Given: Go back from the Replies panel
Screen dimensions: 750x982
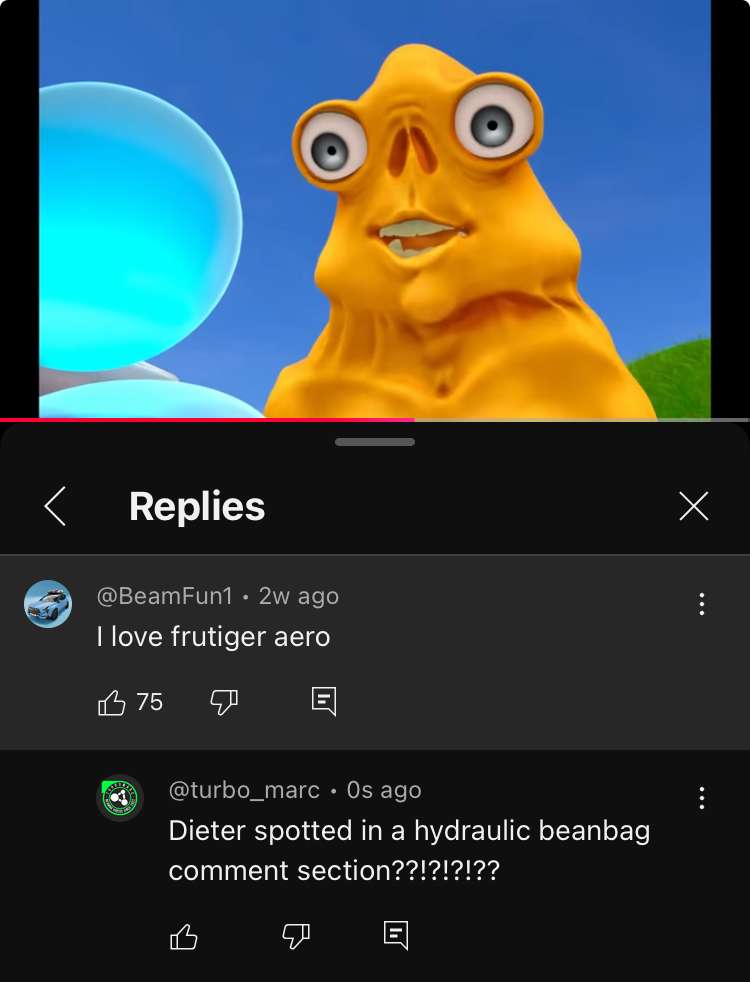Looking at the screenshot, I should point(56,506).
